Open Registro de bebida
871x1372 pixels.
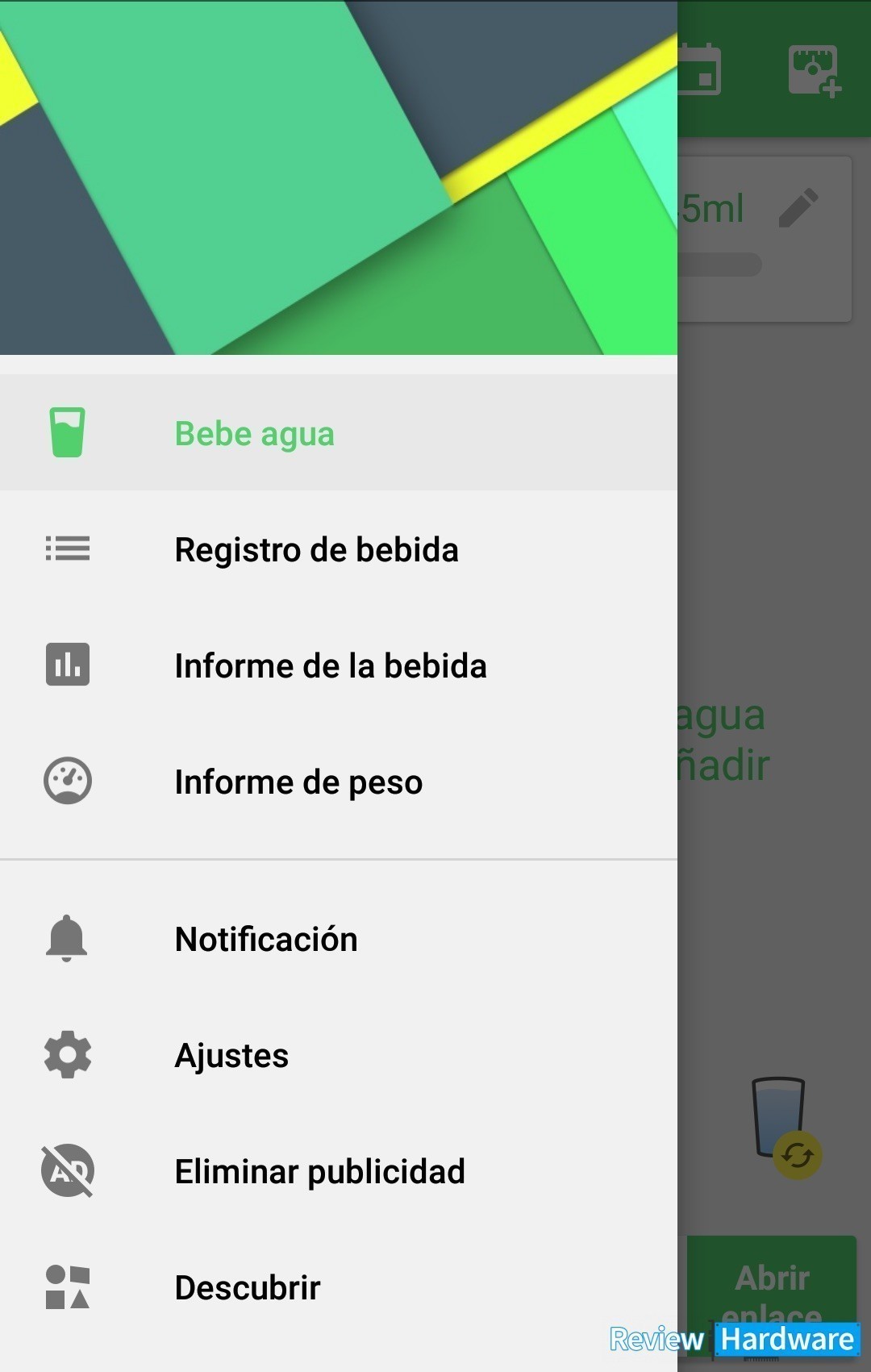(x=316, y=549)
